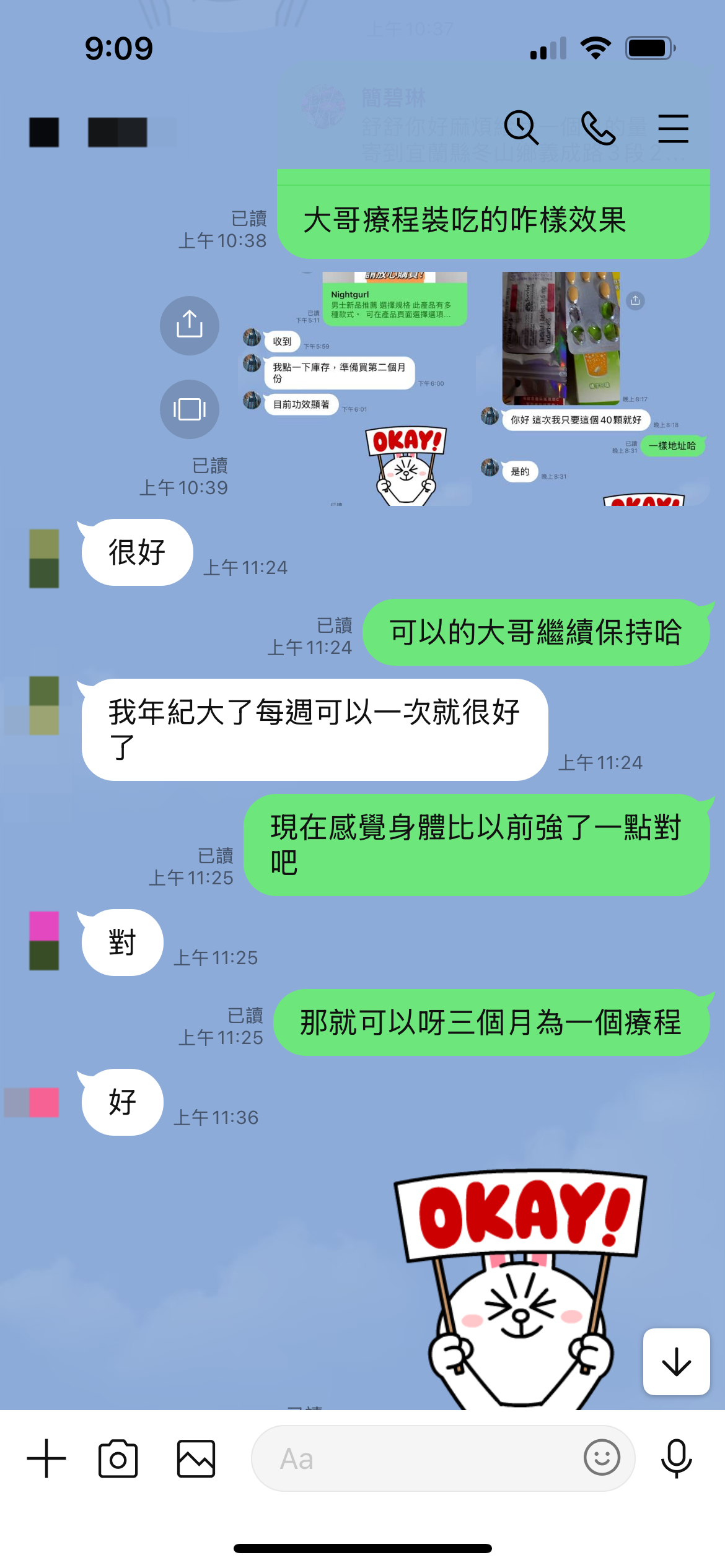Viewport: 725px width, 1568px height.
Task: Open the chat search
Action: click(x=522, y=128)
